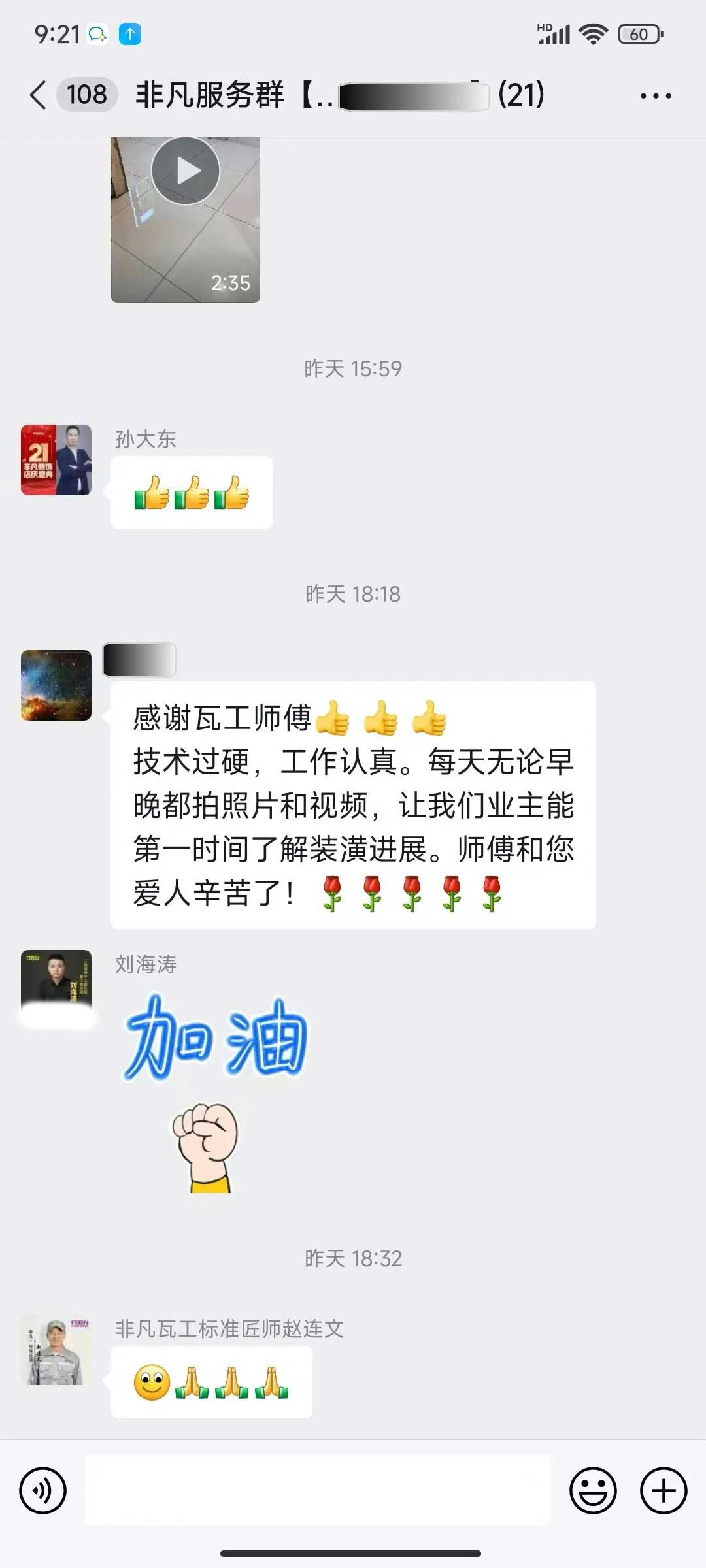Open the emoji picker
The width and height of the screenshot is (706, 1568).
tap(593, 1491)
